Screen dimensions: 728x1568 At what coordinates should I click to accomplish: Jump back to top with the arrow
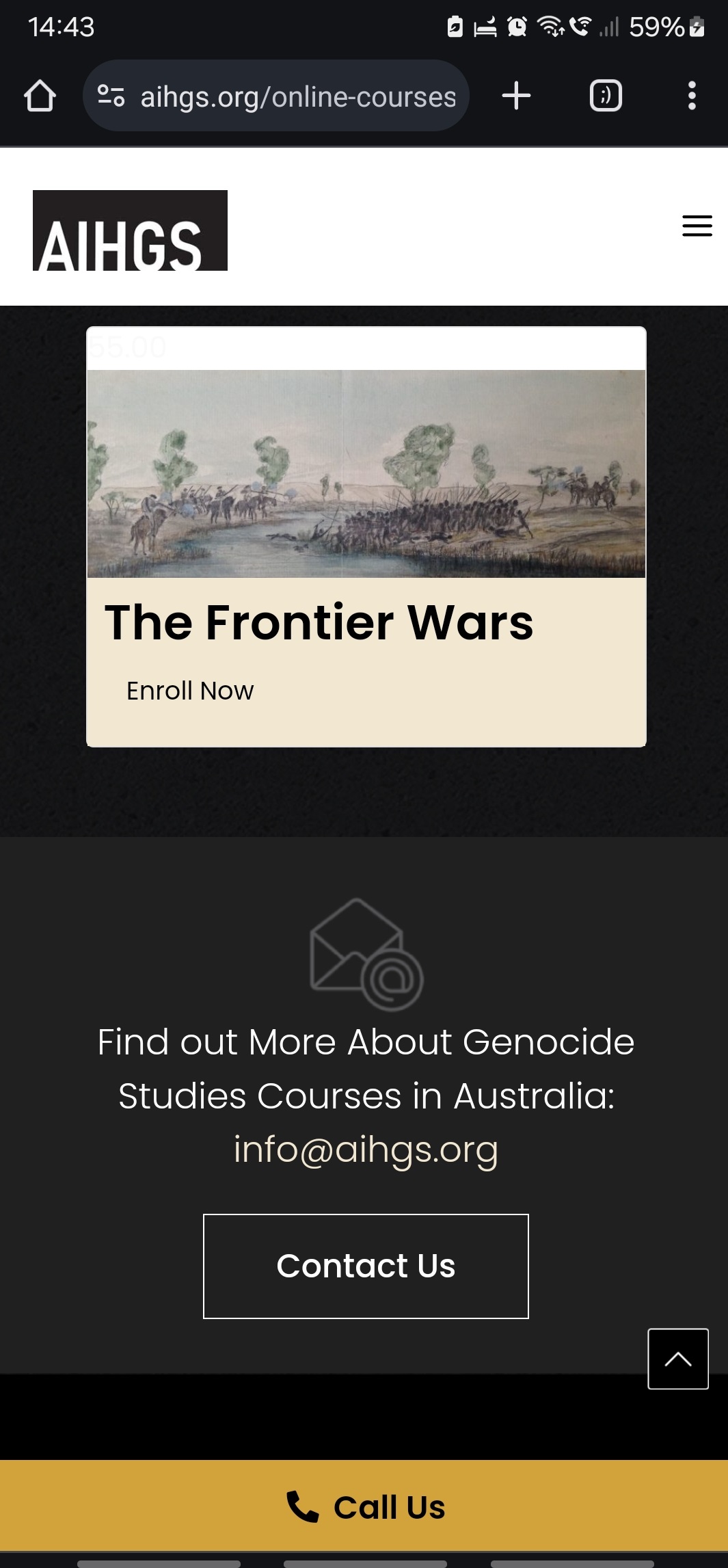(677, 1358)
